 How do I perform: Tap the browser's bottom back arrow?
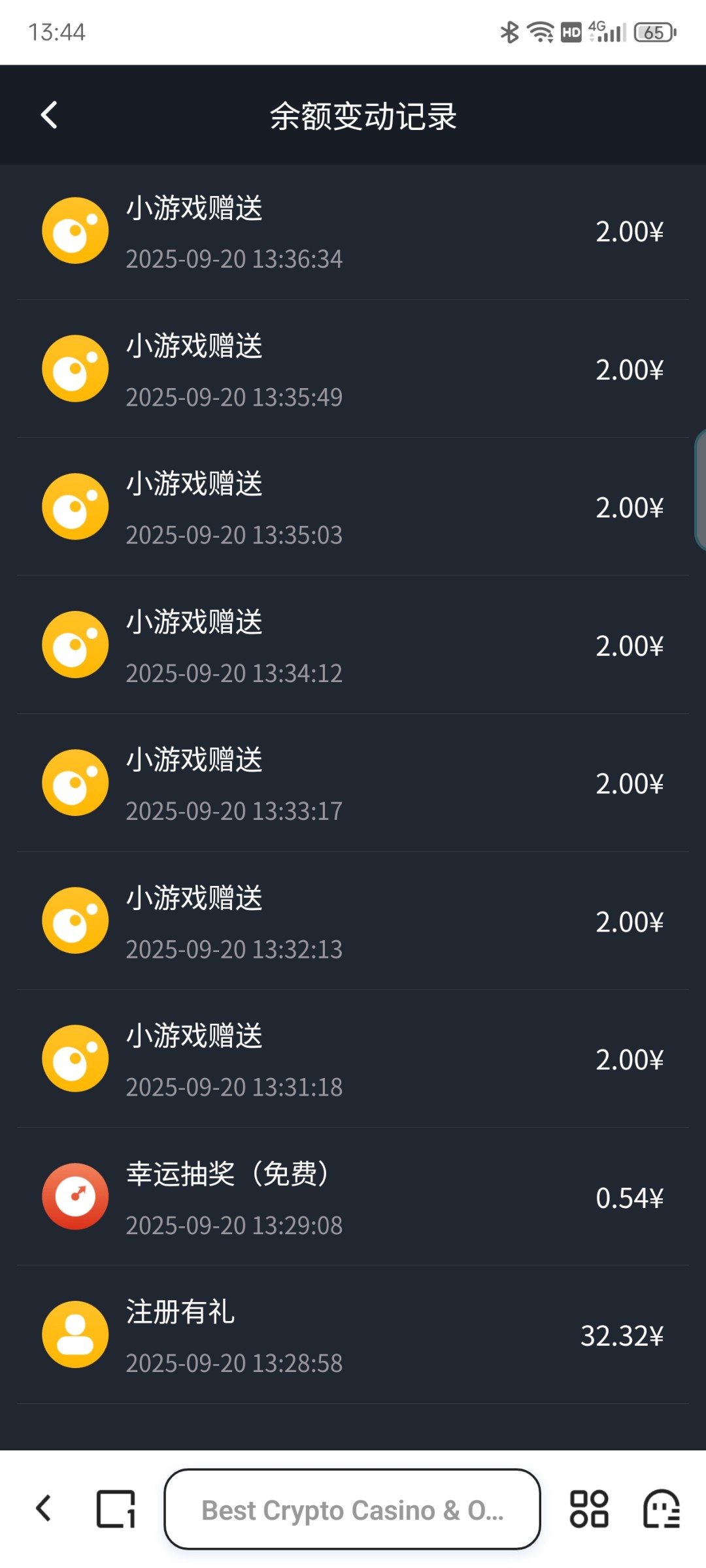pos(44,1509)
